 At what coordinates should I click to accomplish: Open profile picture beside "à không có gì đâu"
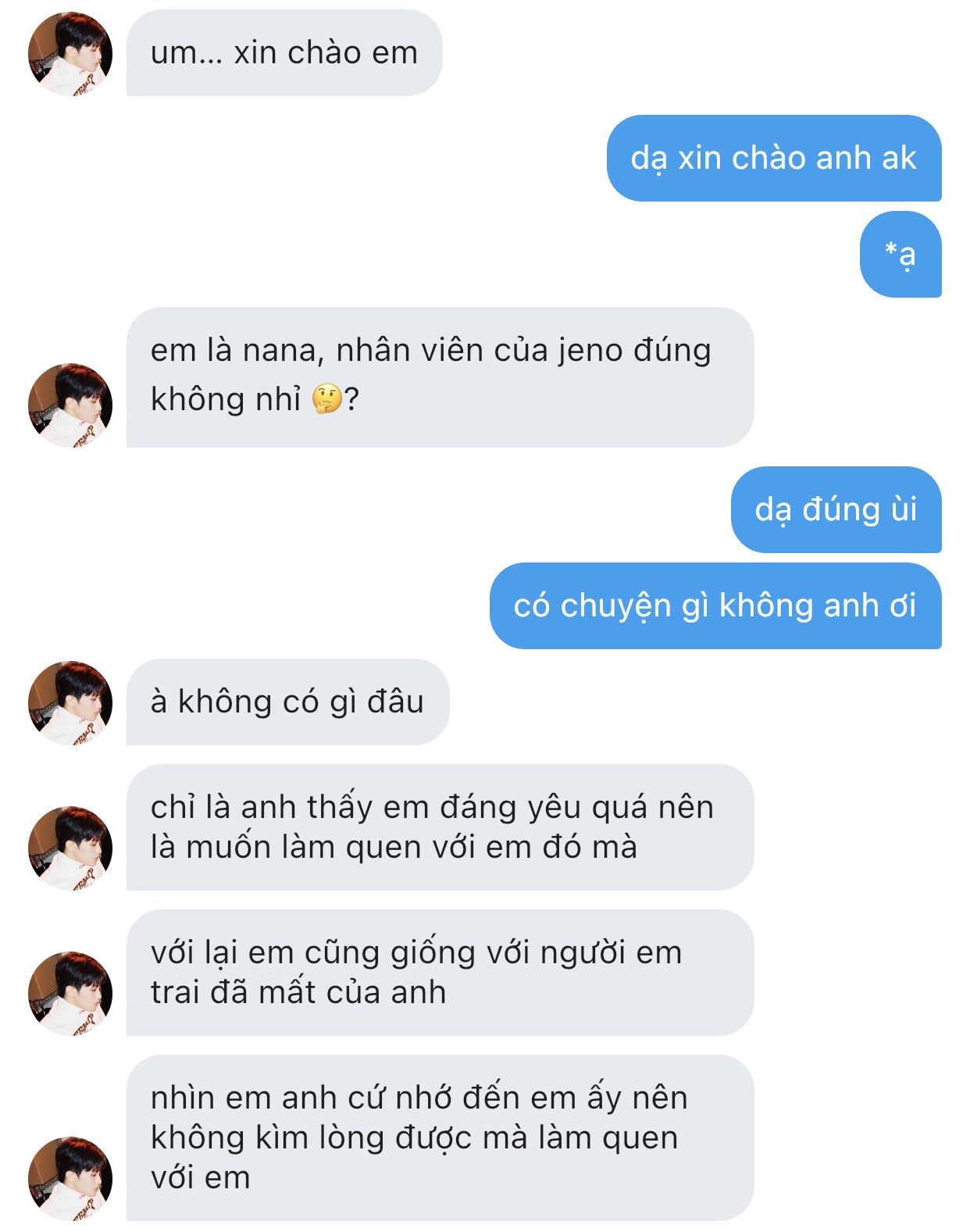(x=70, y=702)
